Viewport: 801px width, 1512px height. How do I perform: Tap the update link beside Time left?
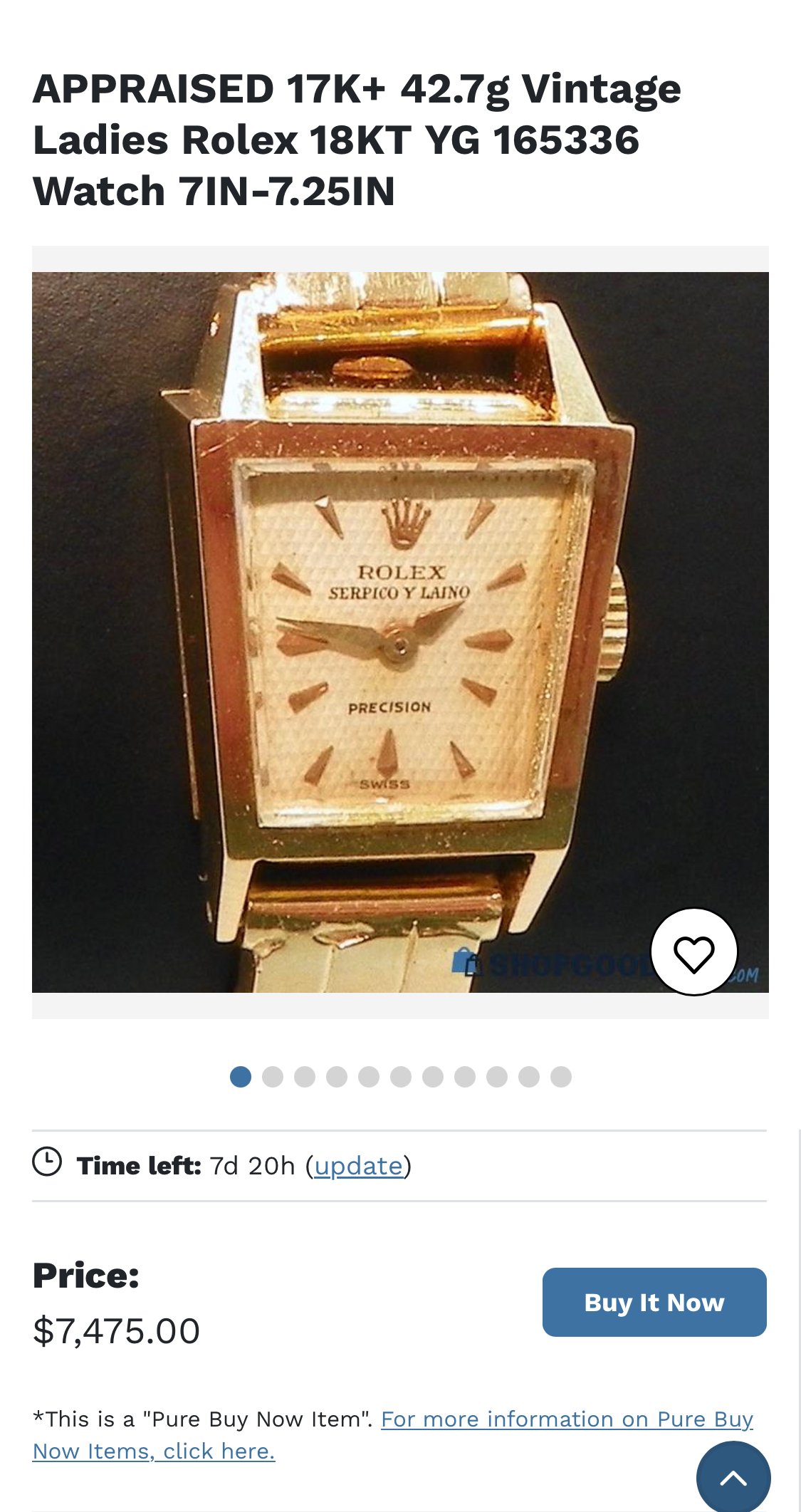coord(358,1166)
